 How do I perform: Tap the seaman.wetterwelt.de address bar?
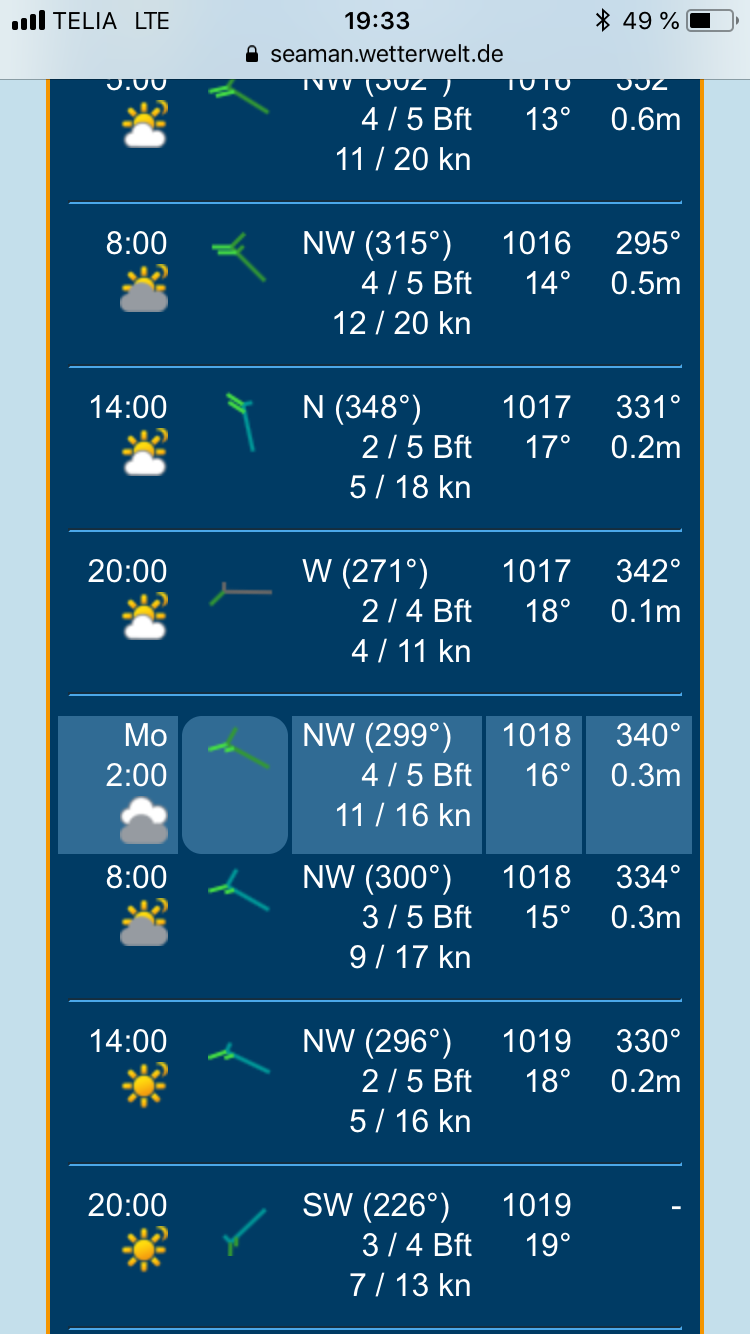[374, 54]
